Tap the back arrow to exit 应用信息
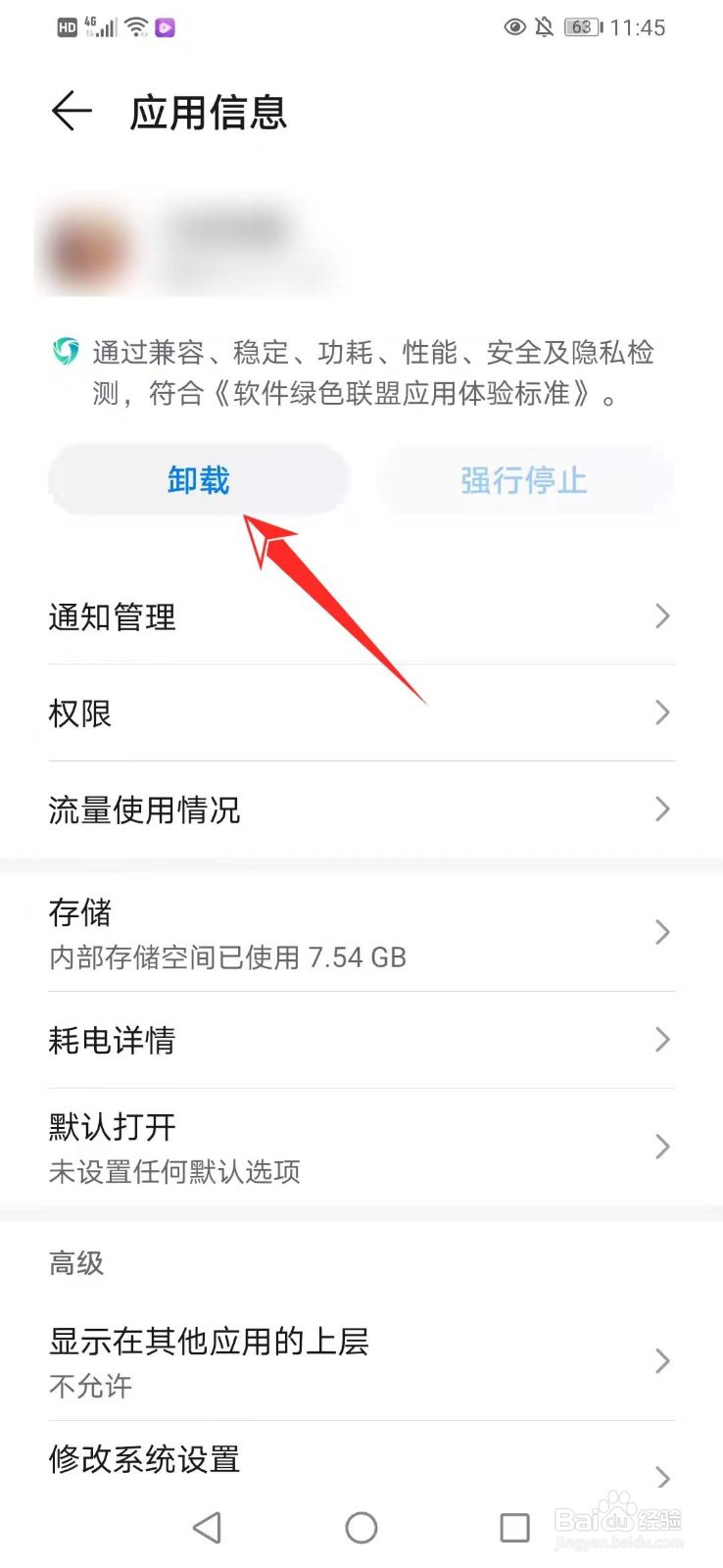The width and height of the screenshot is (723, 1568). point(71,112)
